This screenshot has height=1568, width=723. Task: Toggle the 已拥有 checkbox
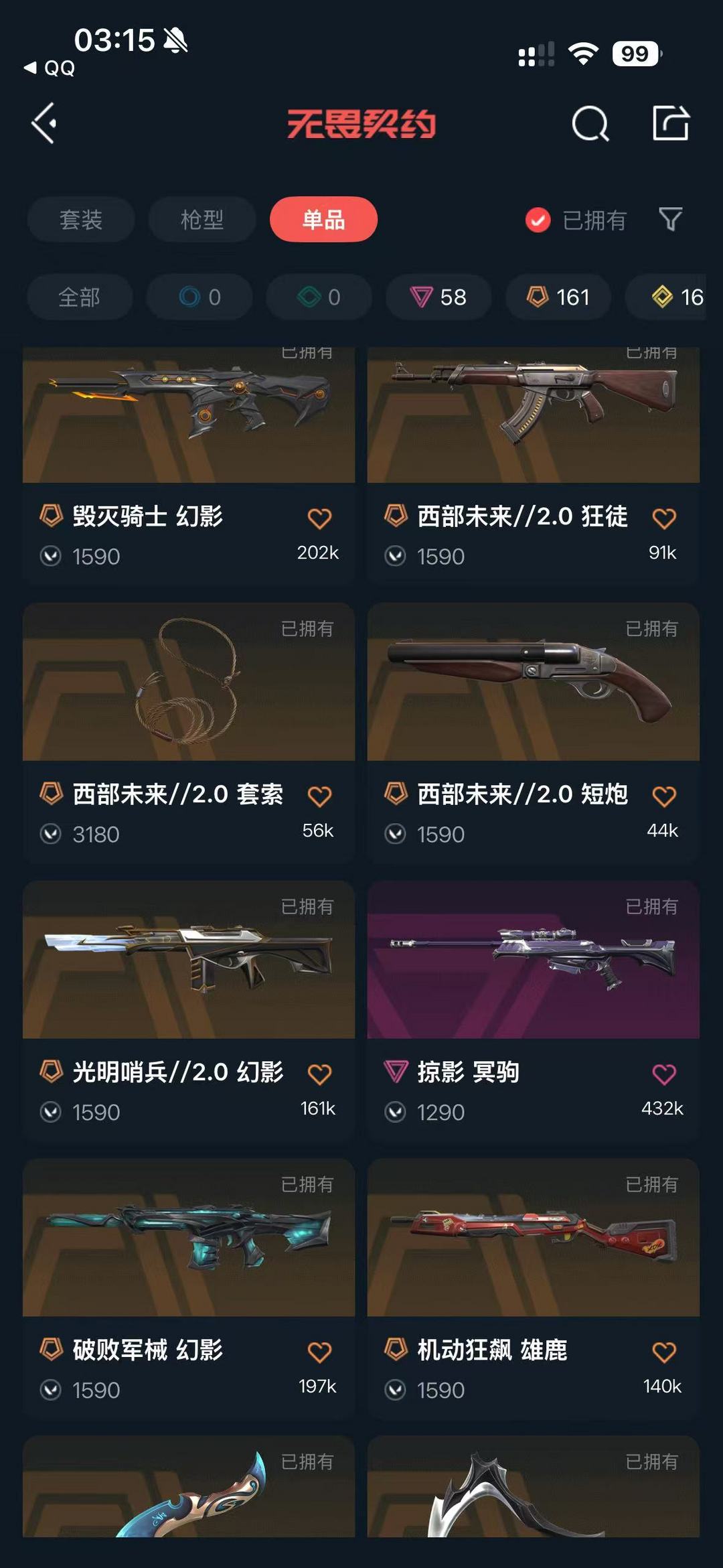(538, 220)
